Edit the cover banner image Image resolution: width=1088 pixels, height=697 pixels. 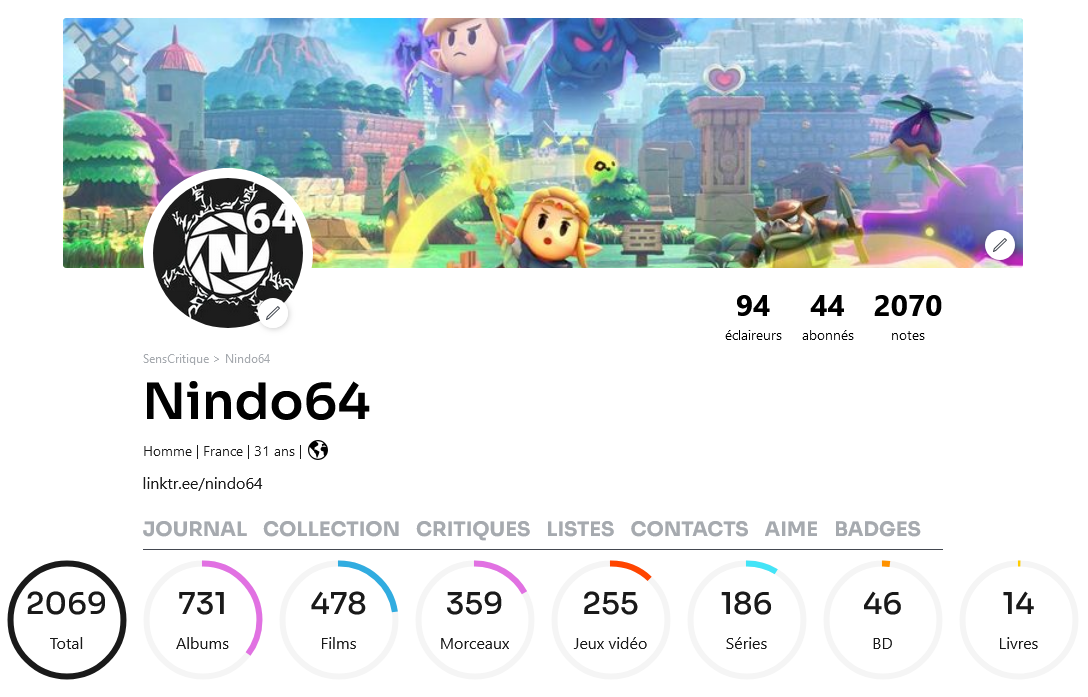[x=999, y=244]
